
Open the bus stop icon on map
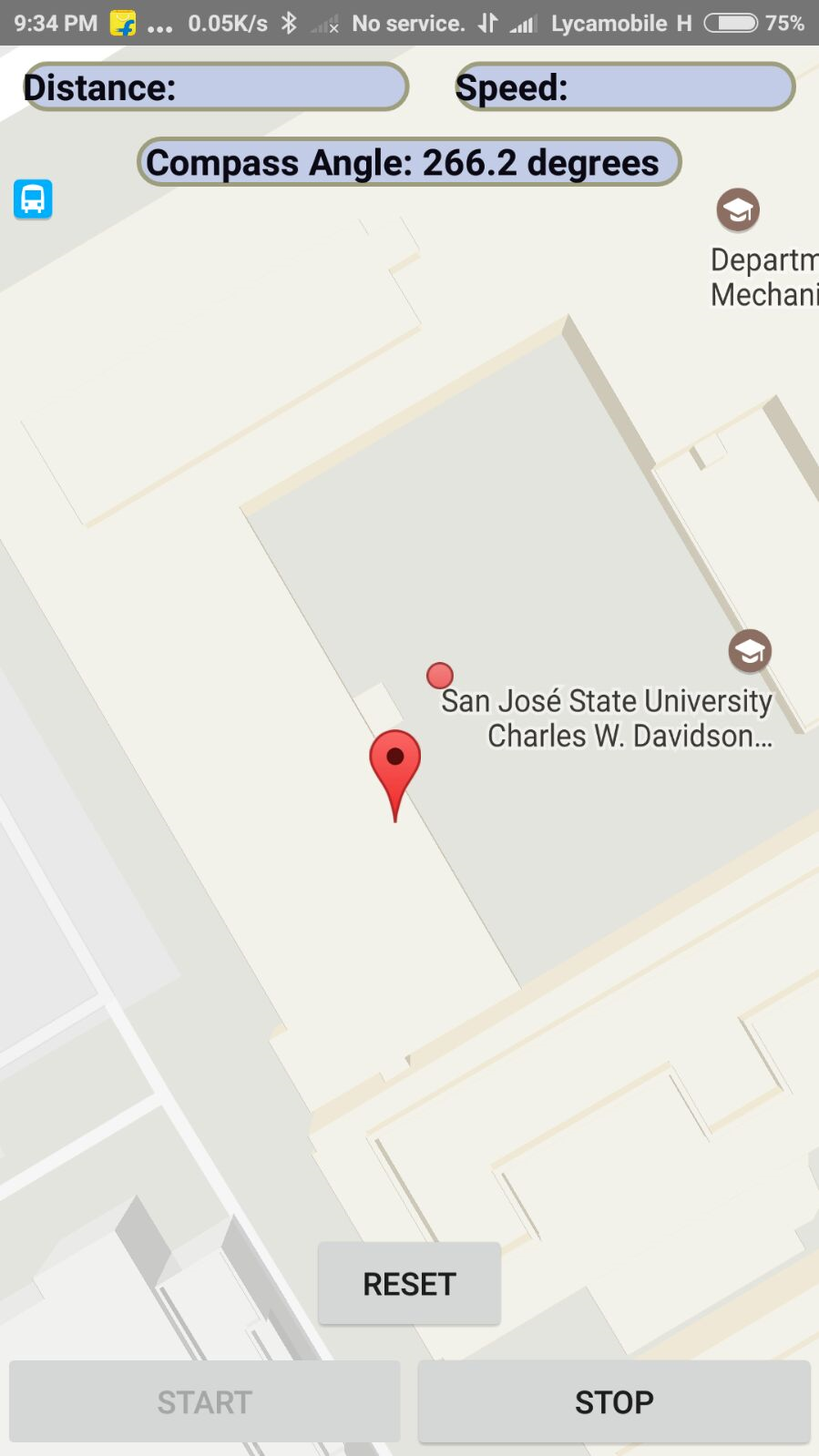tap(33, 199)
